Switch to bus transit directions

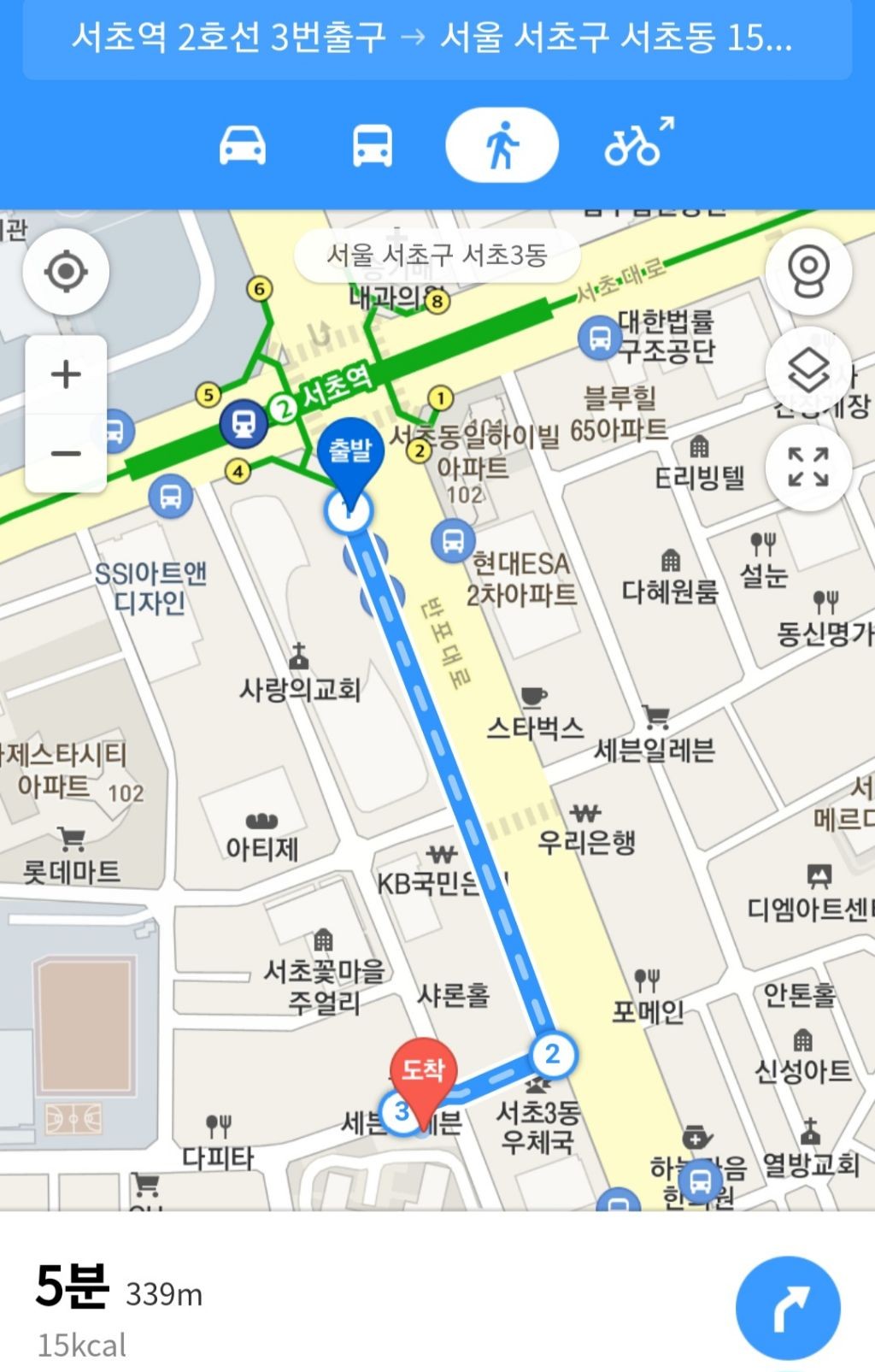[373, 145]
